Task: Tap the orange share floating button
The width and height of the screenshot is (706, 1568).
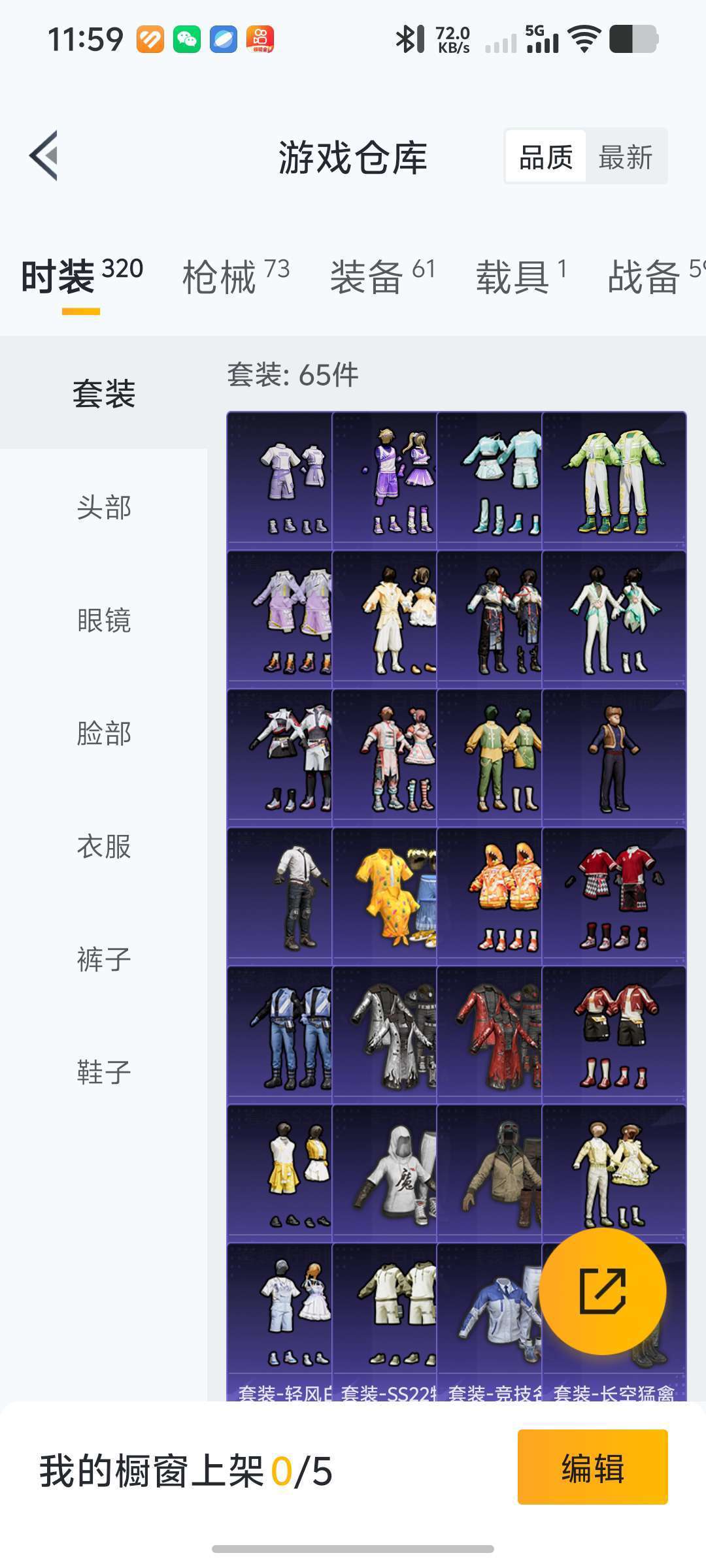Action: coord(603,1291)
